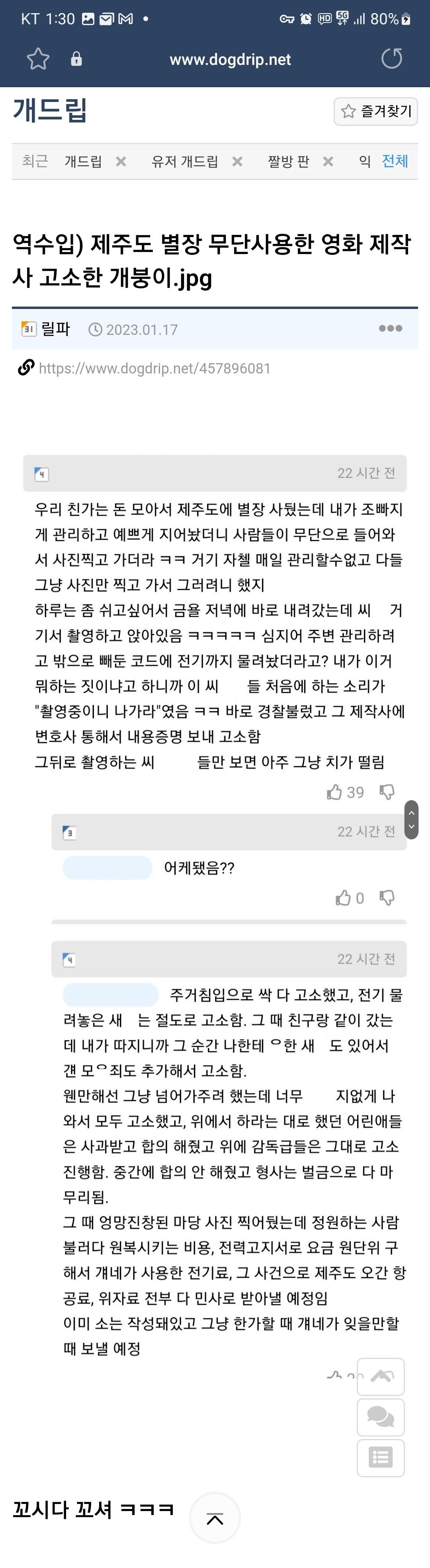
Task: Open the 짤방 판 board
Action: click(x=288, y=161)
